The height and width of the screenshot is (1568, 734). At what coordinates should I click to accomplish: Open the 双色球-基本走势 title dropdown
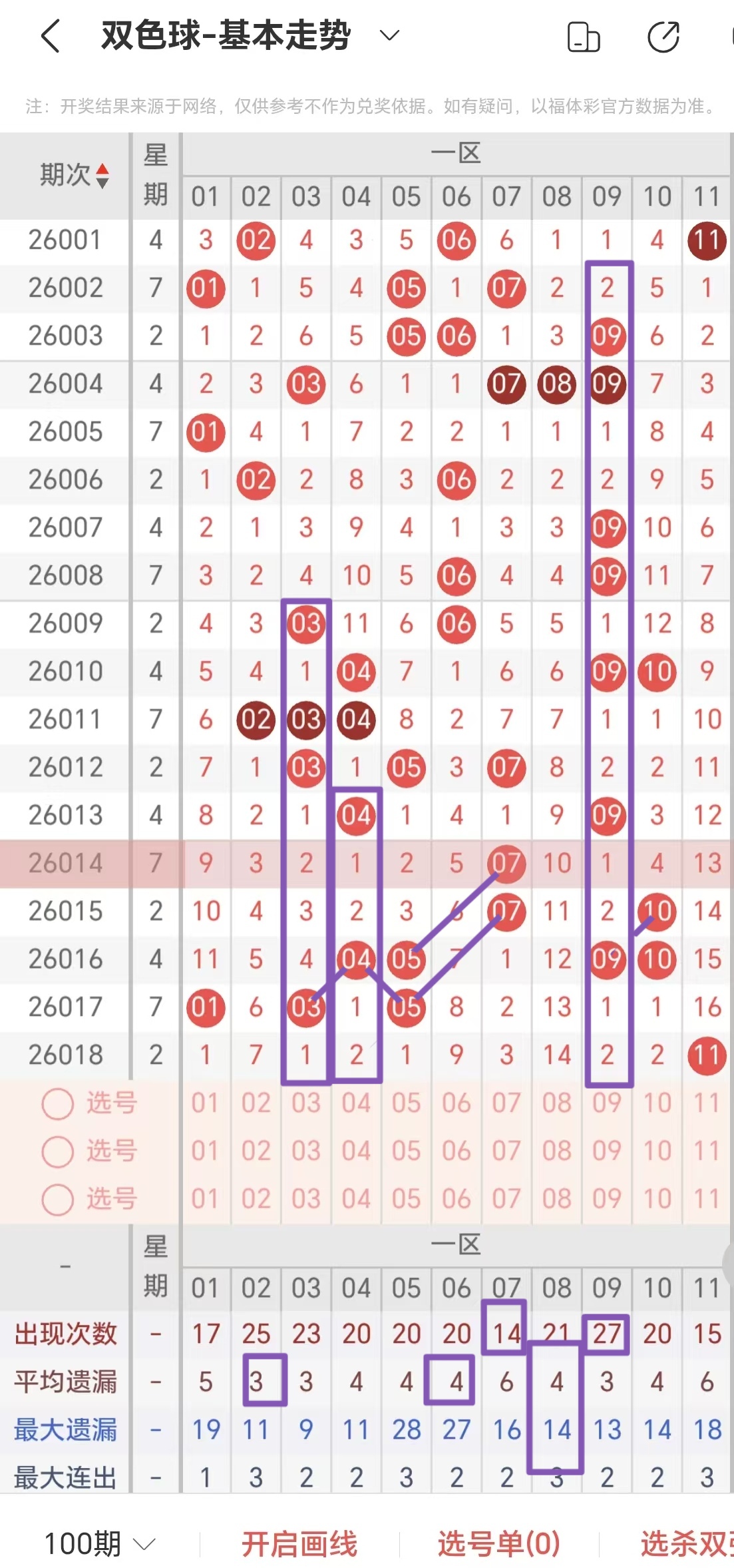(389, 37)
